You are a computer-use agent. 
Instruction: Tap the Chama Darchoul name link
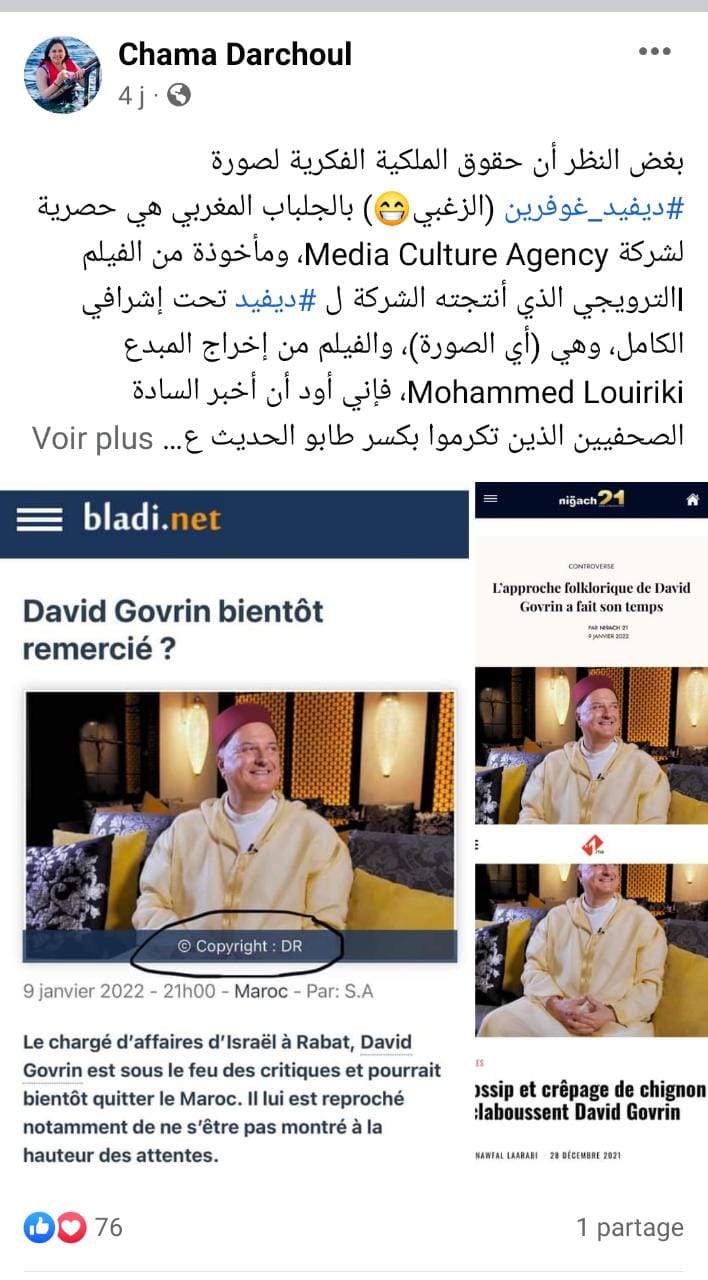235,54
